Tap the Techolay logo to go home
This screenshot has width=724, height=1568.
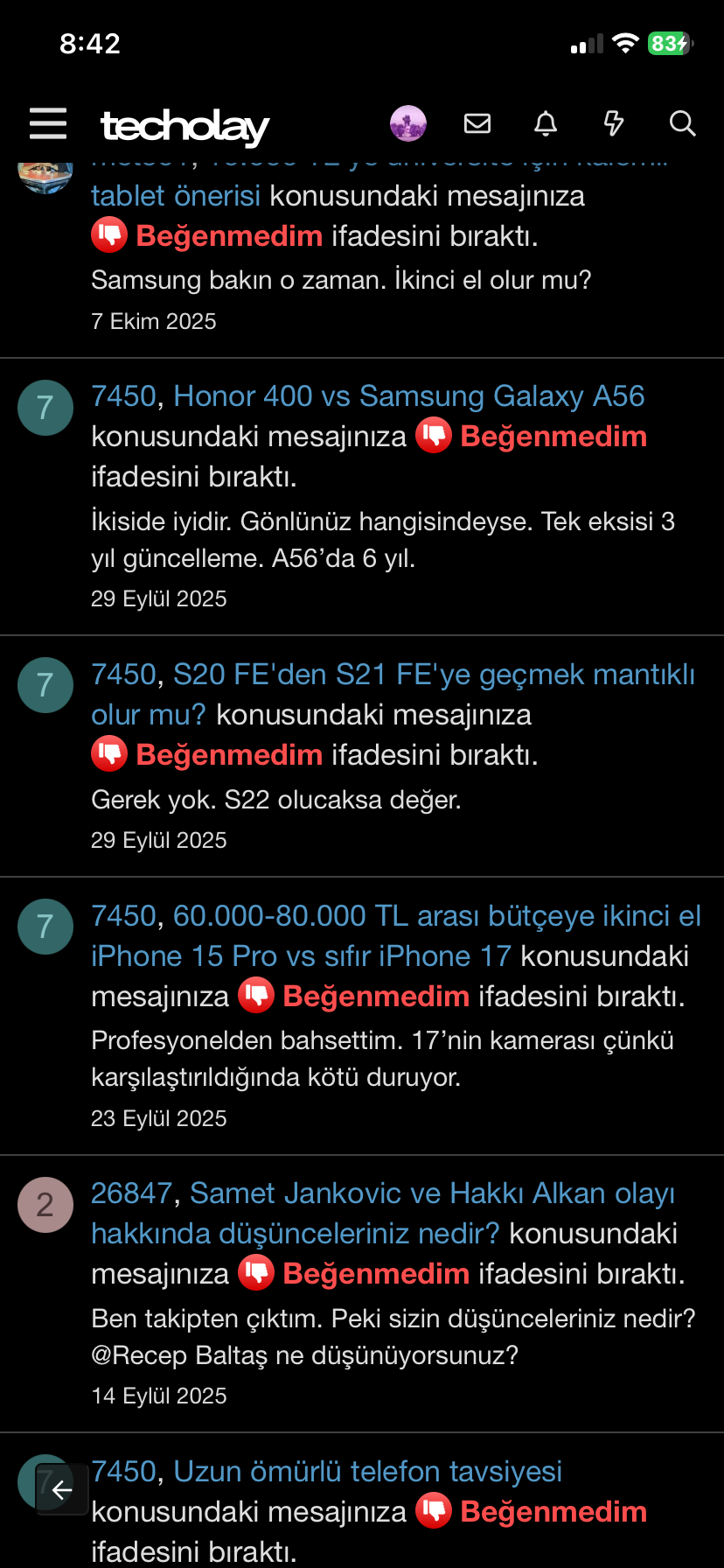coord(184,127)
